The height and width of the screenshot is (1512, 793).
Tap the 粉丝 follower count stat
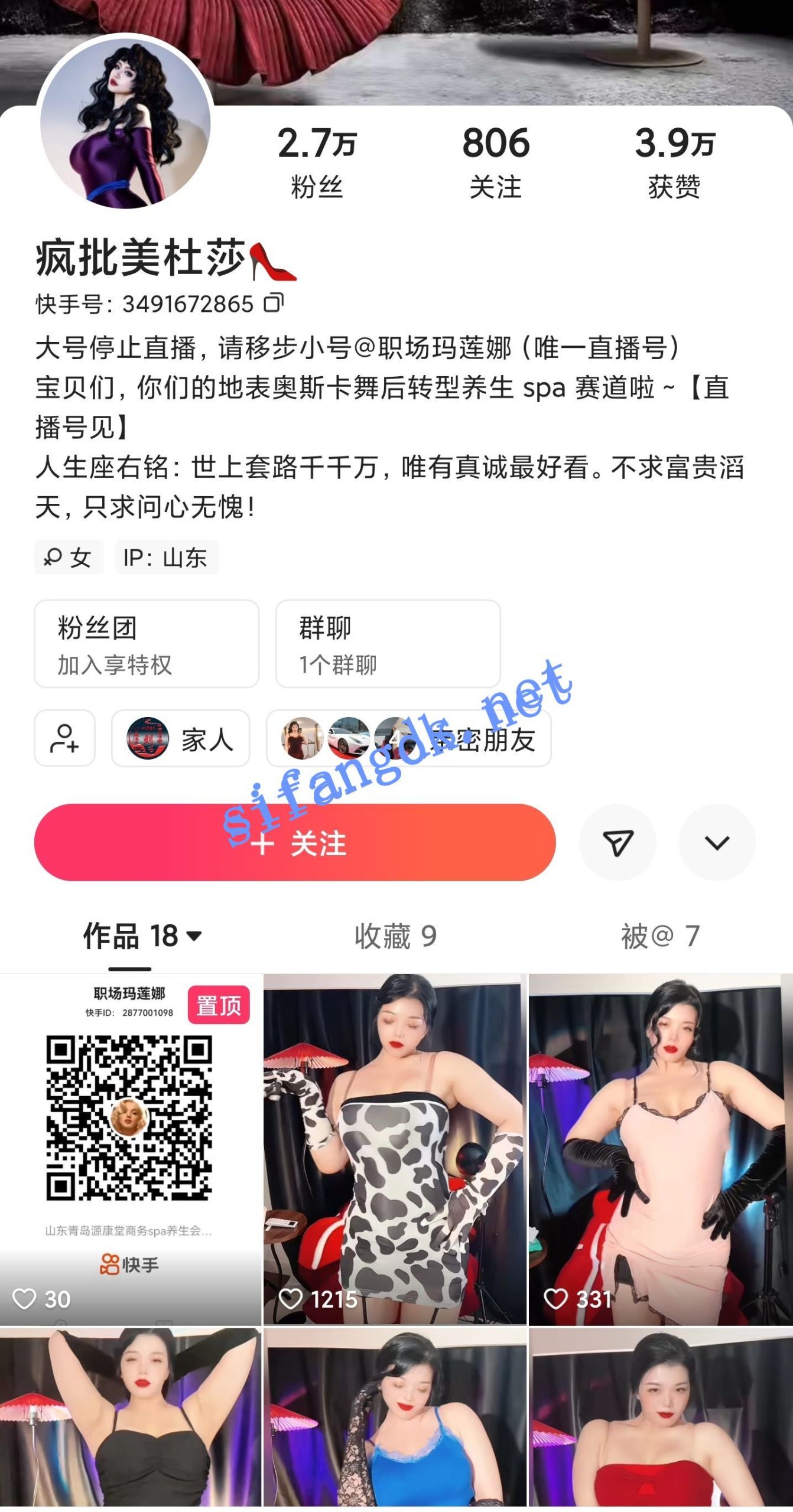tap(316, 159)
